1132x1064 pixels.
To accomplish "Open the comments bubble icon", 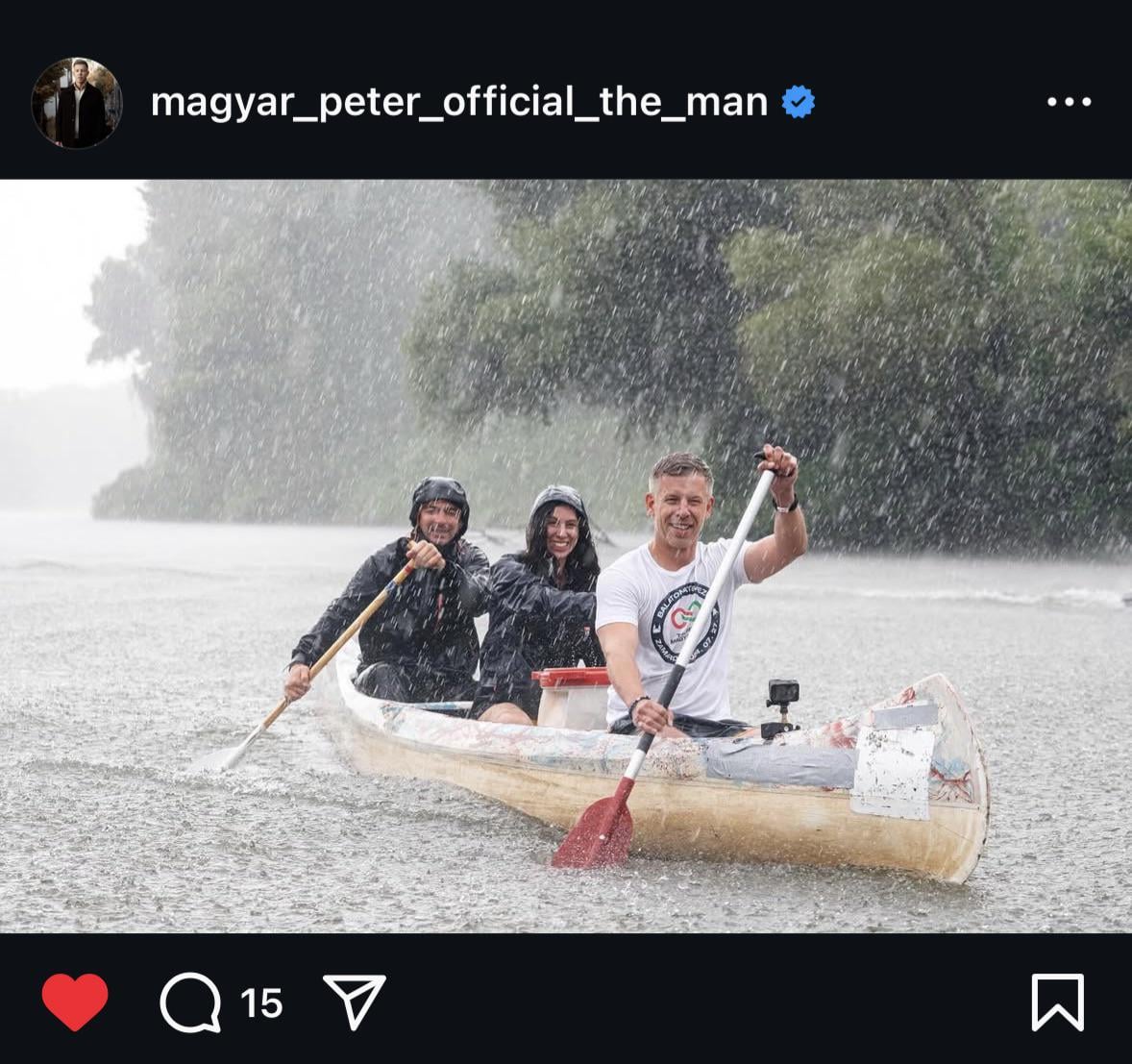I will point(190,1002).
